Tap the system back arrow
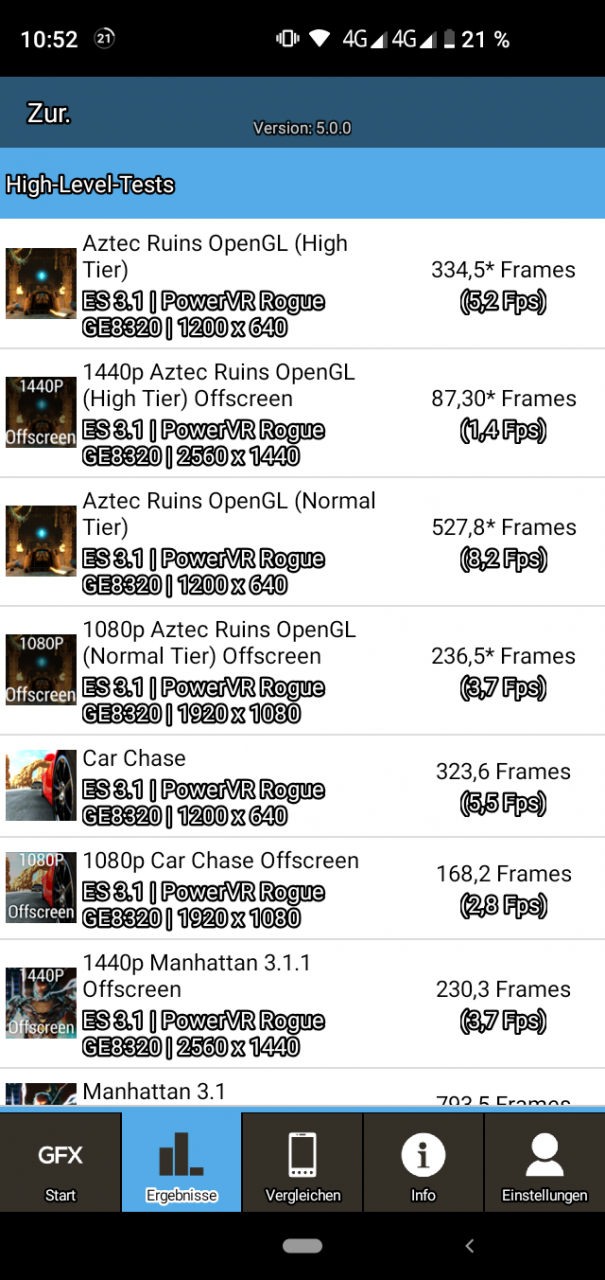605x1280 pixels. click(x=469, y=1246)
